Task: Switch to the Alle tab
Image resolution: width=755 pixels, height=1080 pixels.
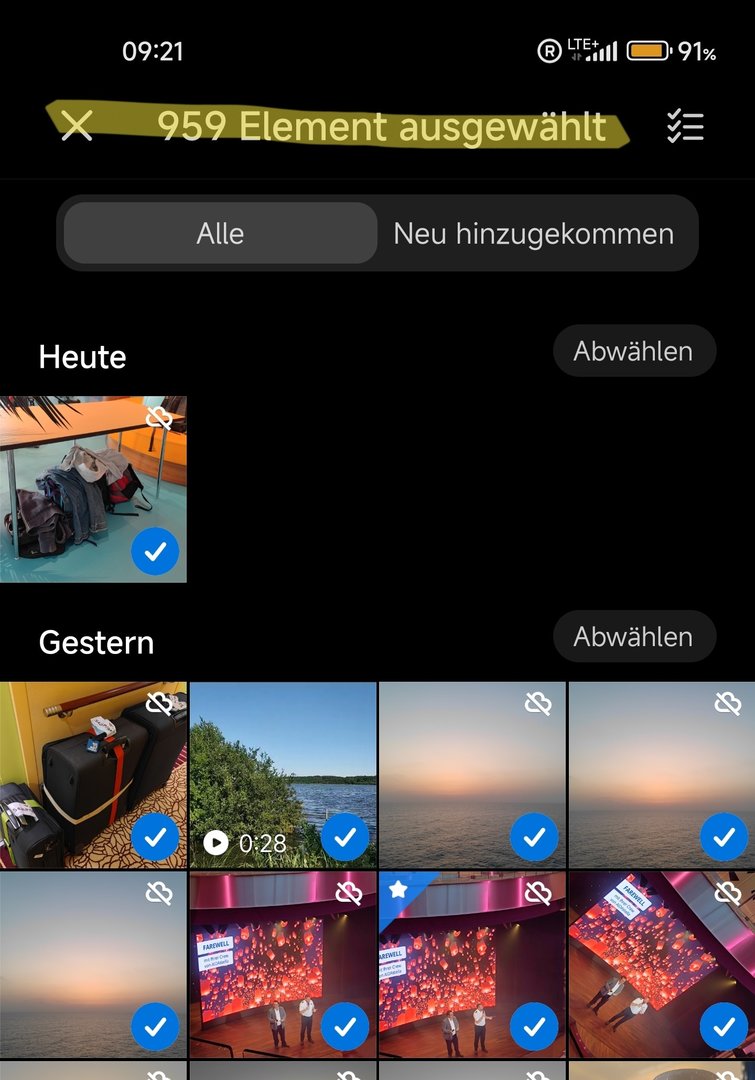Action: (x=220, y=234)
